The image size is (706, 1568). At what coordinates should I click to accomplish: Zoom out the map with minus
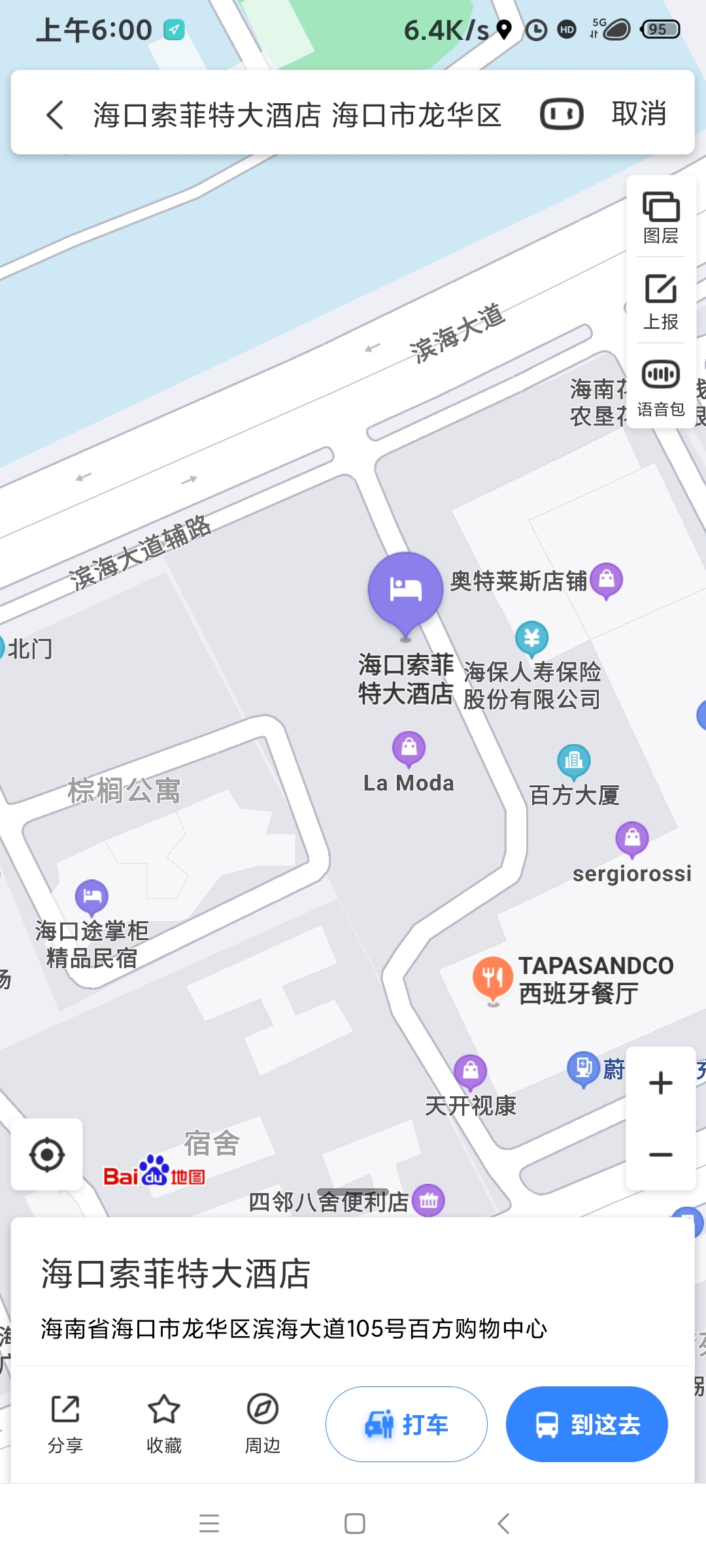[x=660, y=1154]
